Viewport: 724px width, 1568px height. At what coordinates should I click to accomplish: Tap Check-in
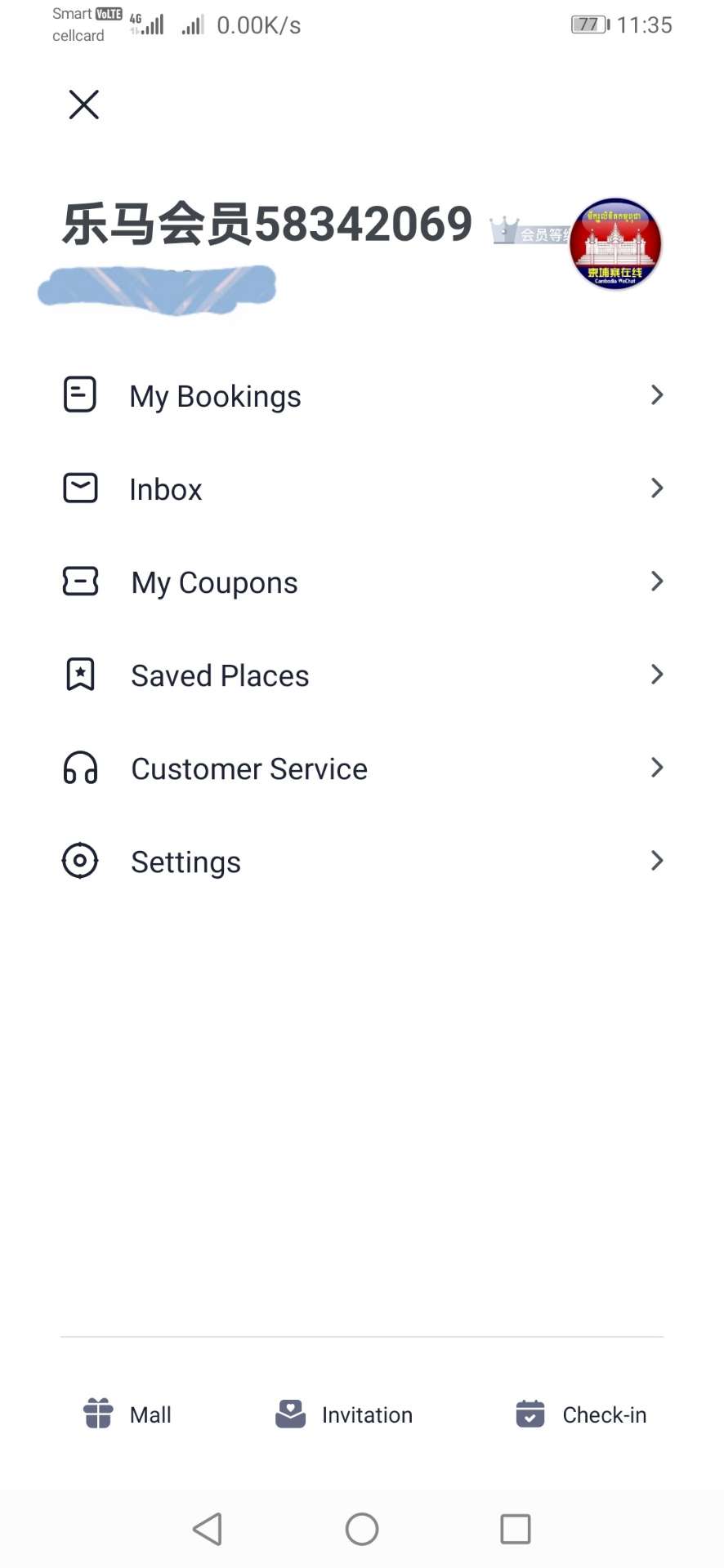click(581, 1414)
